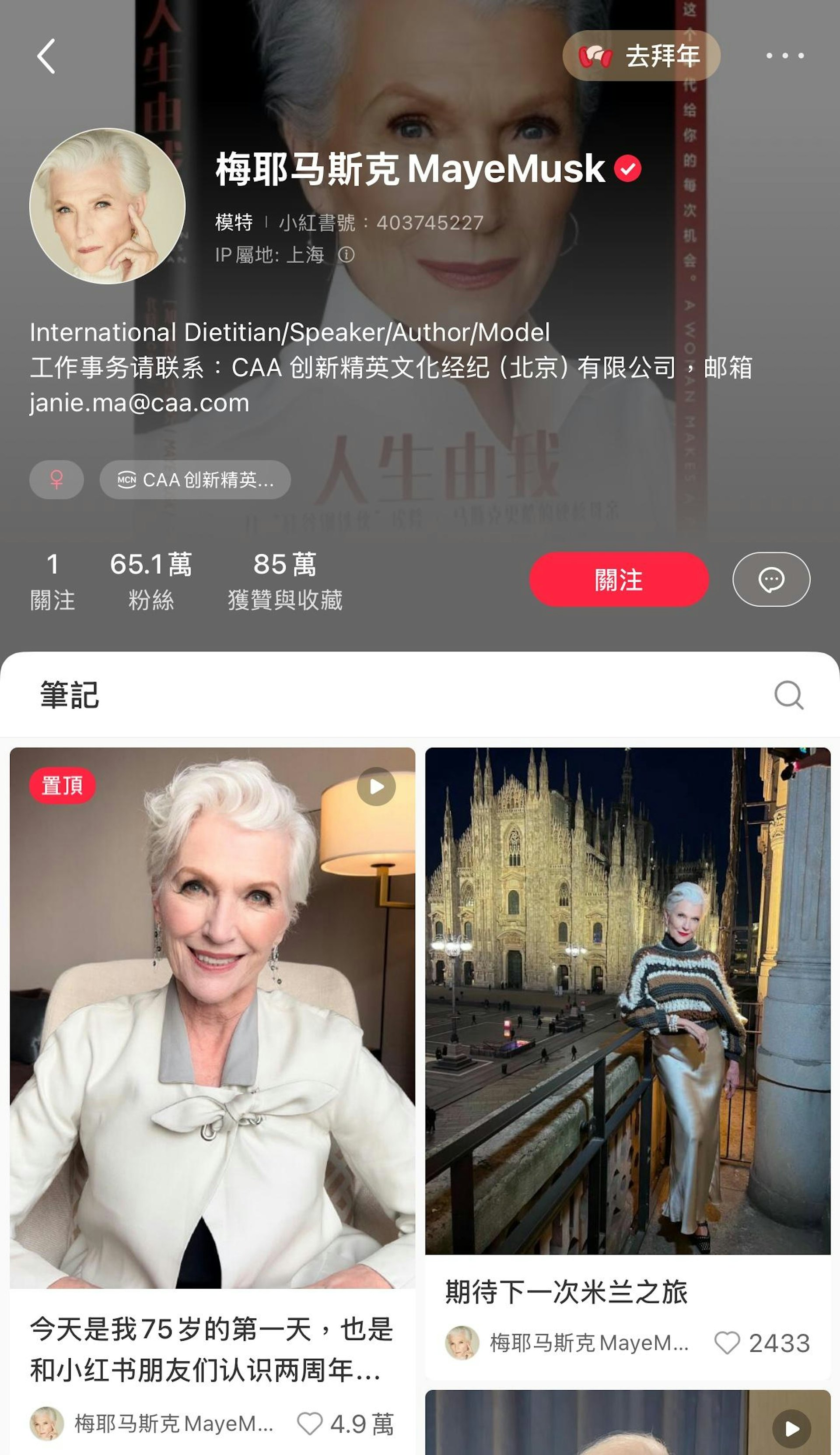Open the CAA 创新精英 MCN chip
The height and width of the screenshot is (1455, 840).
(195, 480)
